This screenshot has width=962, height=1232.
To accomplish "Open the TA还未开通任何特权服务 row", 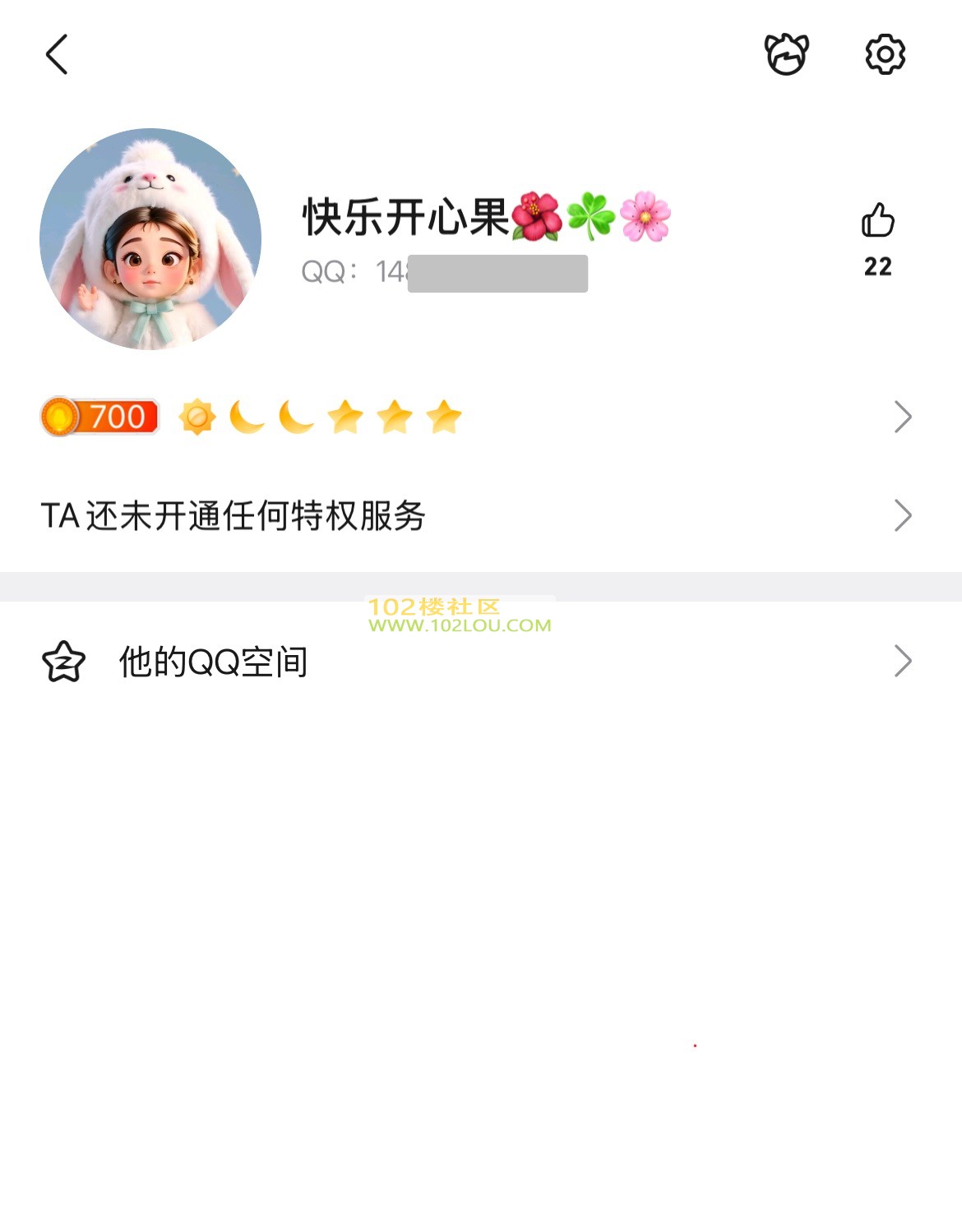I will coord(477,516).
